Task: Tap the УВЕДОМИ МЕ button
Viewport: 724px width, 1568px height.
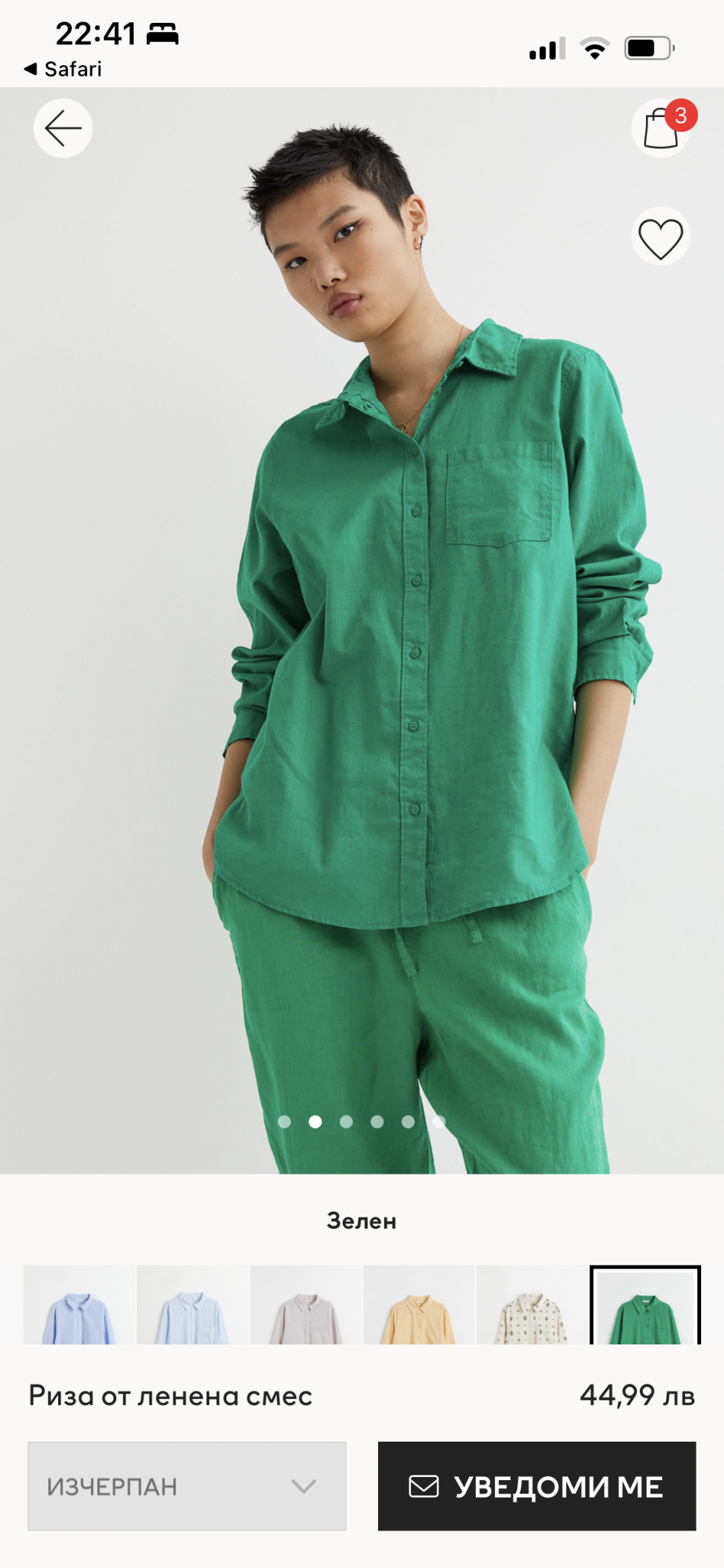Action: point(536,1486)
